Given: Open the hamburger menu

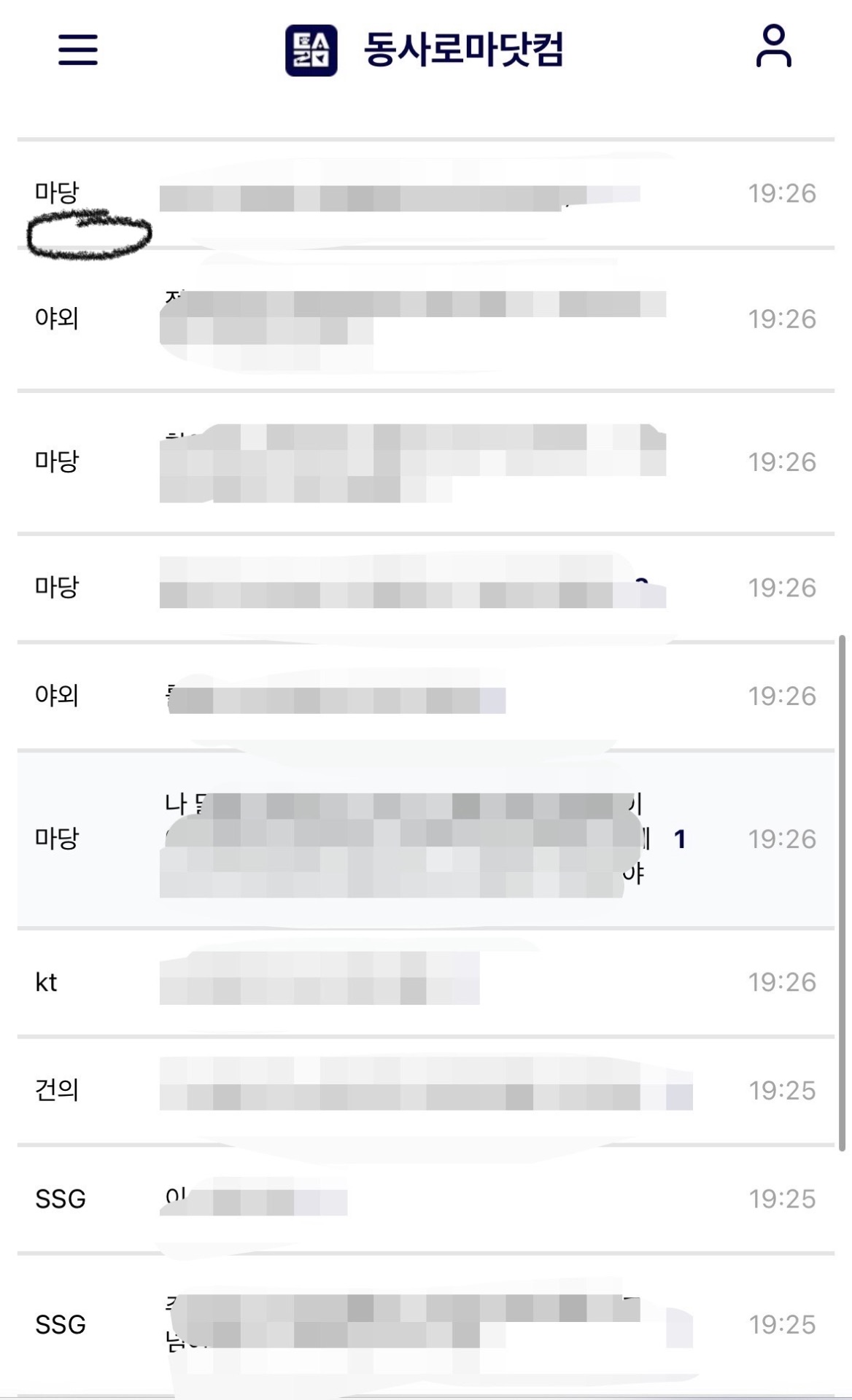Looking at the screenshot, I should pyautogui.click(x=77, y=50).
